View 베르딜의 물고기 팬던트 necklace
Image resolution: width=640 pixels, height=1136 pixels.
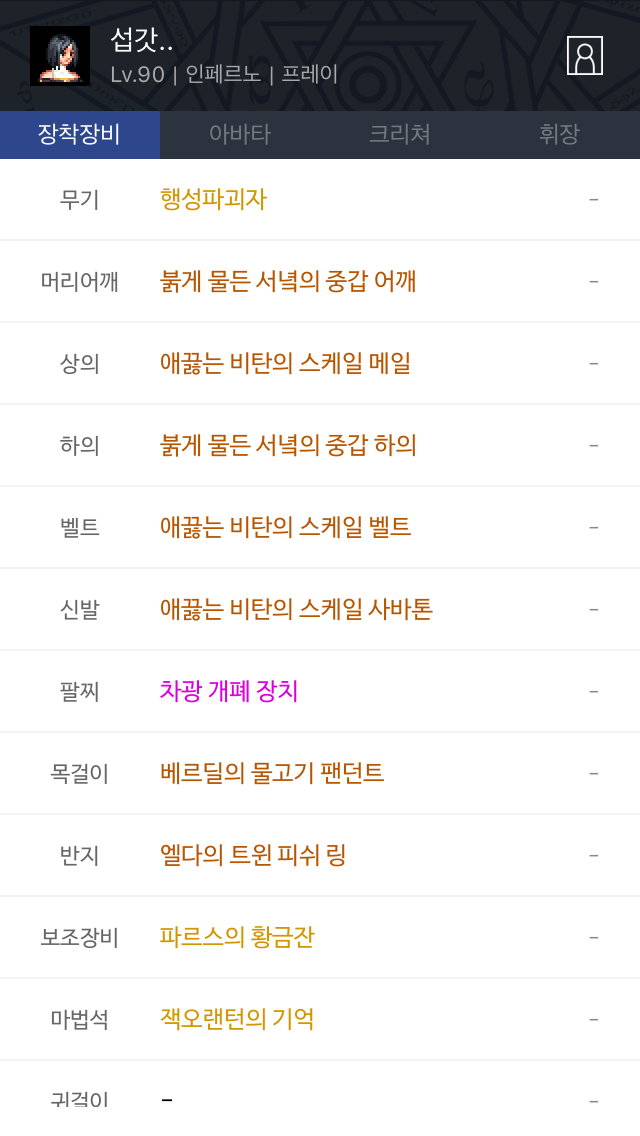click(272, 772)
